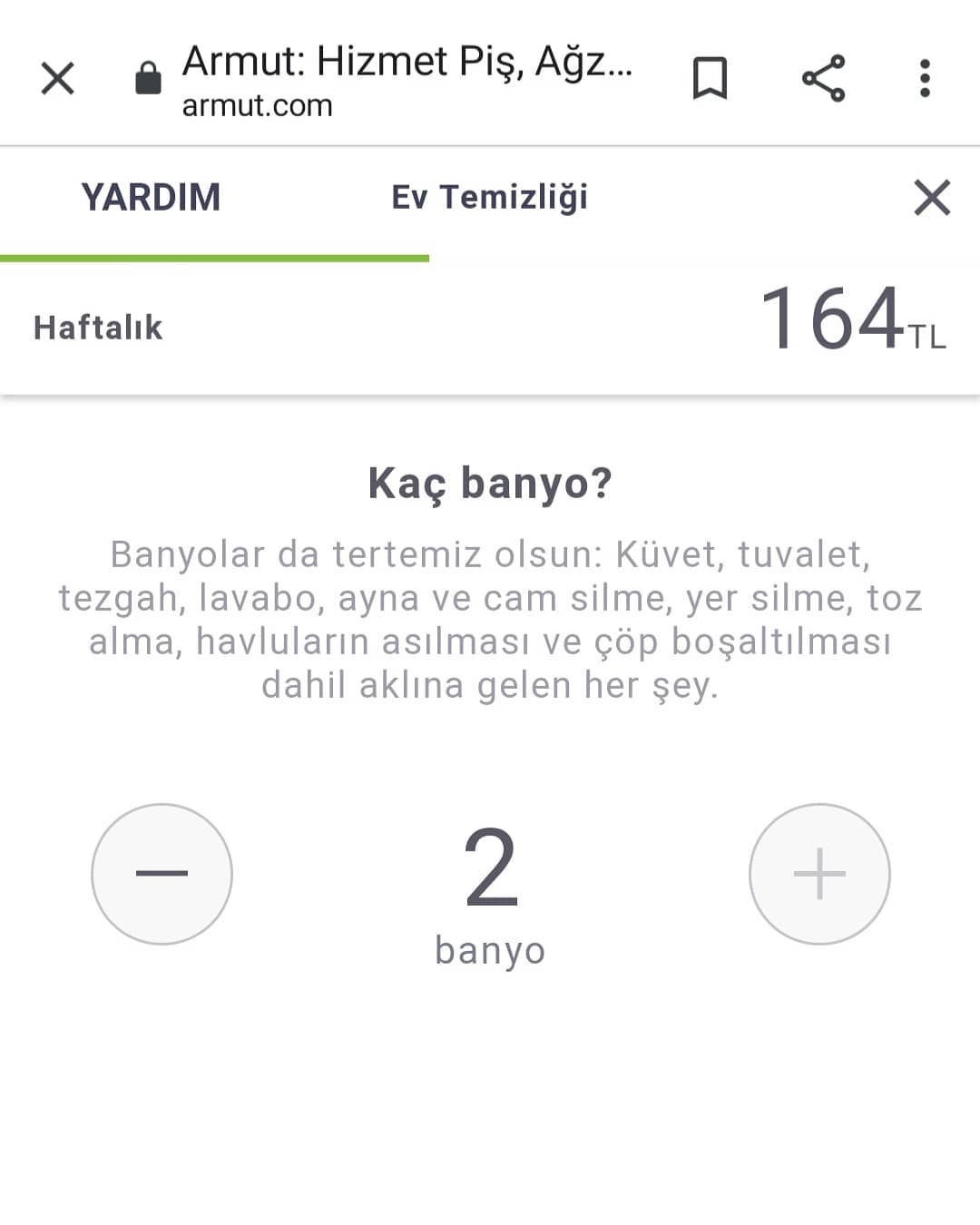The width and height of the screenshot is (980, 1225).
Task: Decrease the number of bathrooms
Action: (162, 873)
